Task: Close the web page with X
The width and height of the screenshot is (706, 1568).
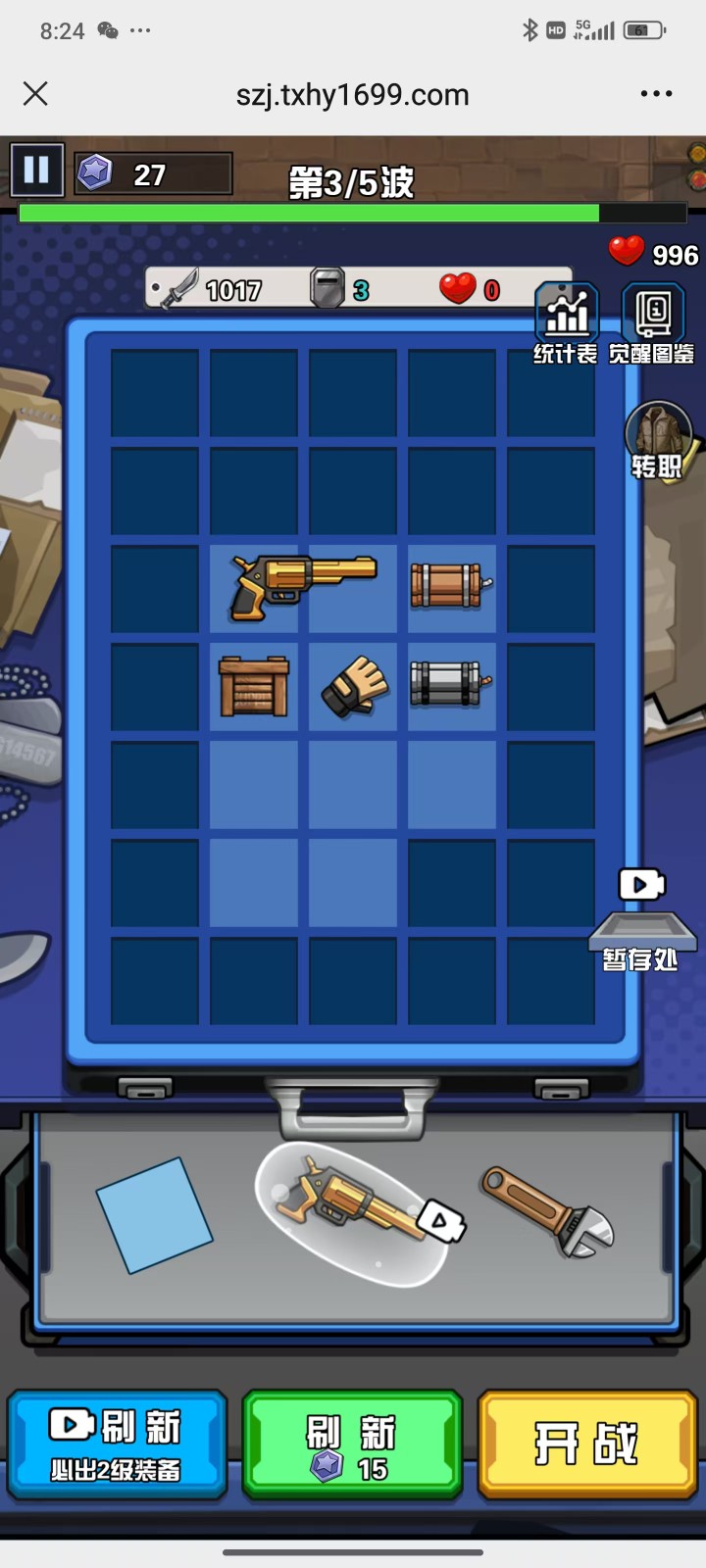Action: coord(35,94)
